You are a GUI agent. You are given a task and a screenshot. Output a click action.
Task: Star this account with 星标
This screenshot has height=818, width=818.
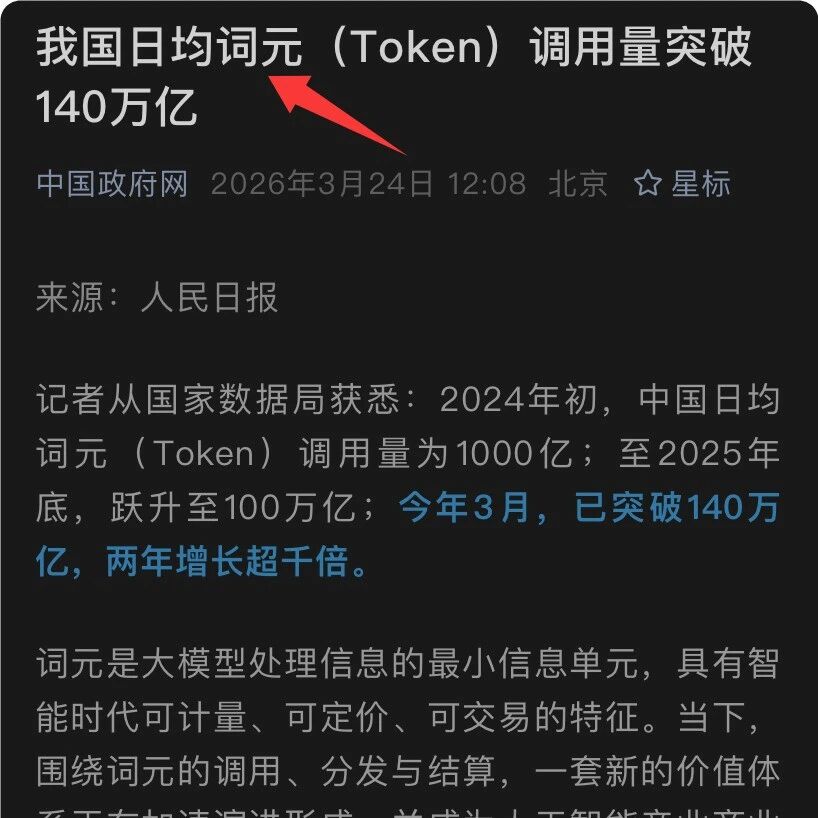683,184
